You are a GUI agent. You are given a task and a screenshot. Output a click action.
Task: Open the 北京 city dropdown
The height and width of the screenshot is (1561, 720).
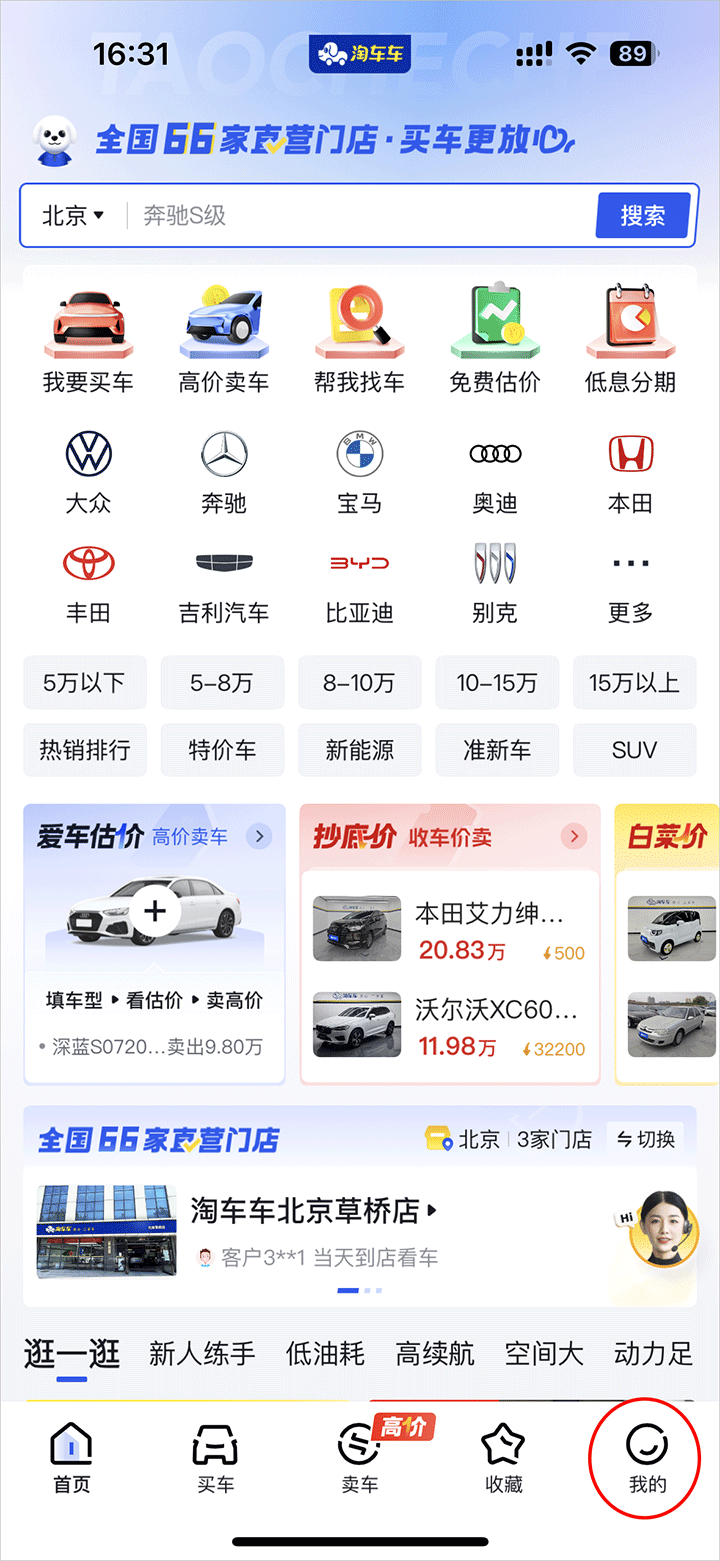[x=73, y=216]
